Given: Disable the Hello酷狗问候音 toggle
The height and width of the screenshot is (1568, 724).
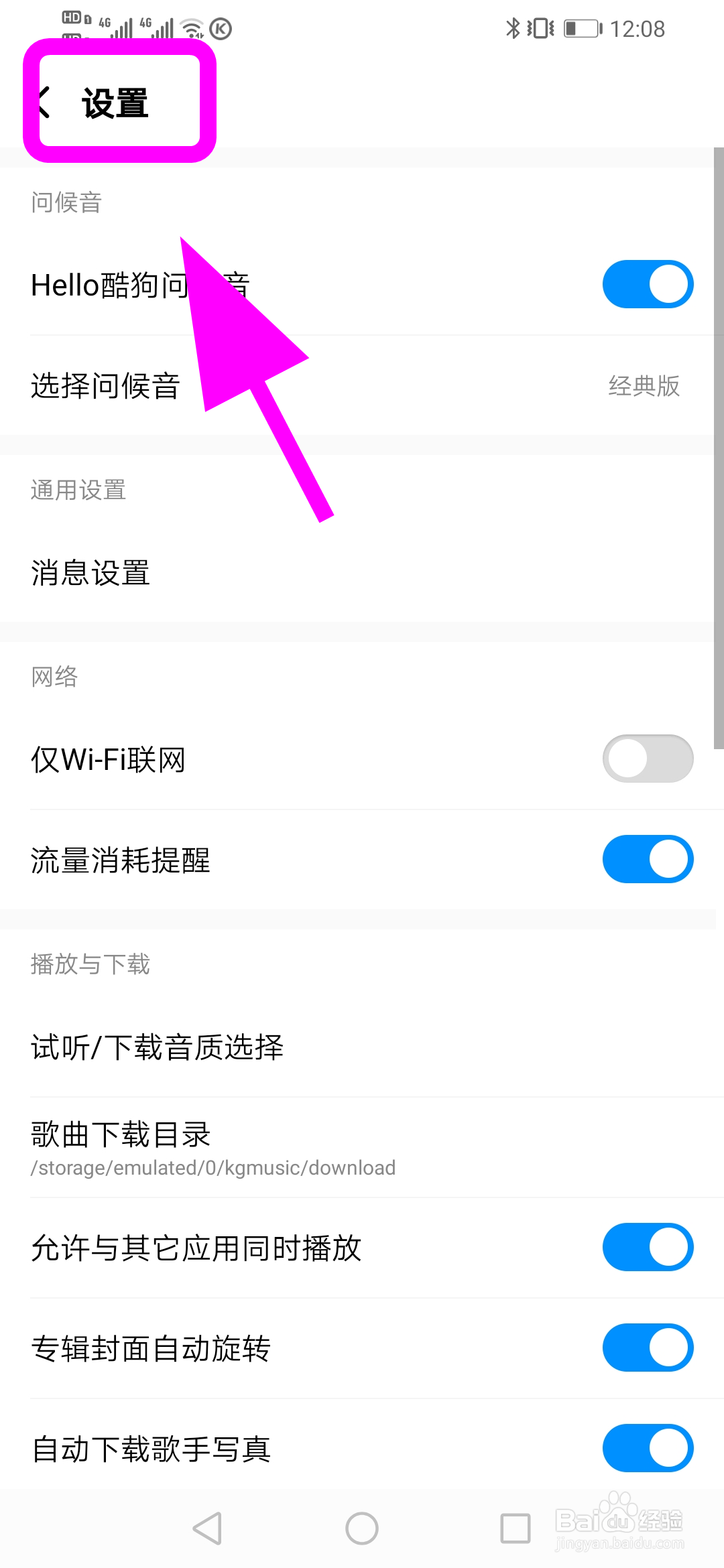Looking at the screenshot, I should [x=647, y=283].
